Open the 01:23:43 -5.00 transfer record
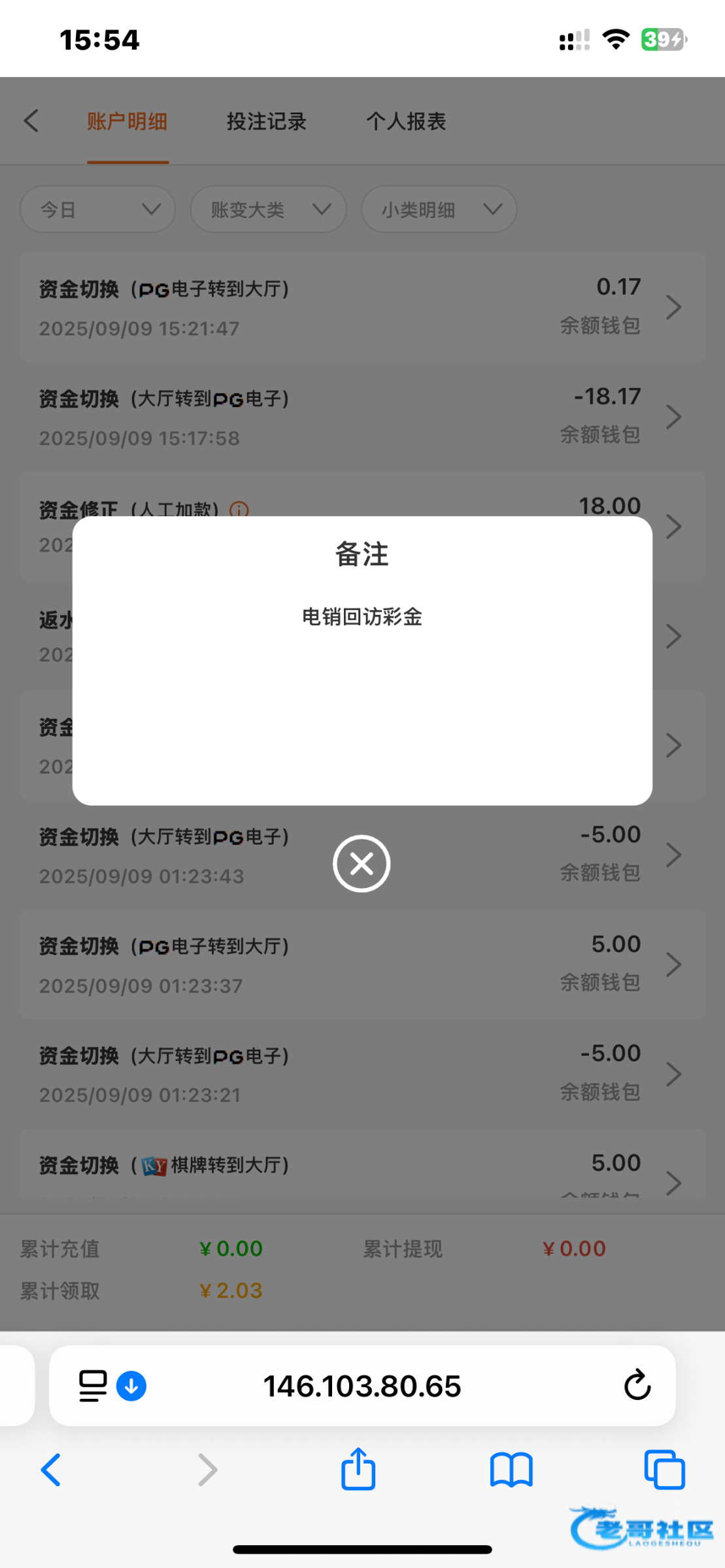The height and width of the screenshot is (1568, 725). tap(362, 855)
